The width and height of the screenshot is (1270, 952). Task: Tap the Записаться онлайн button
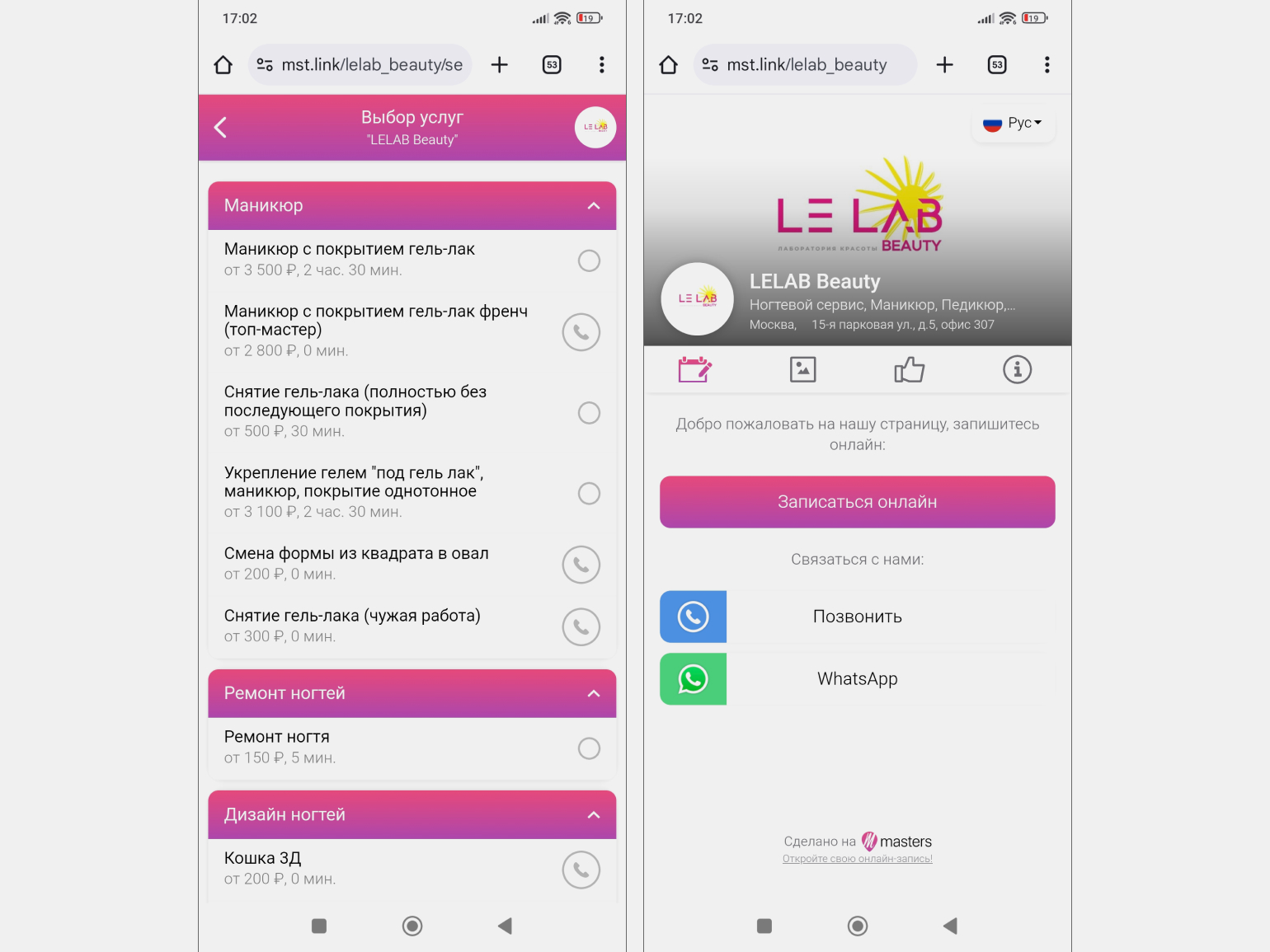tap(857, 502)
